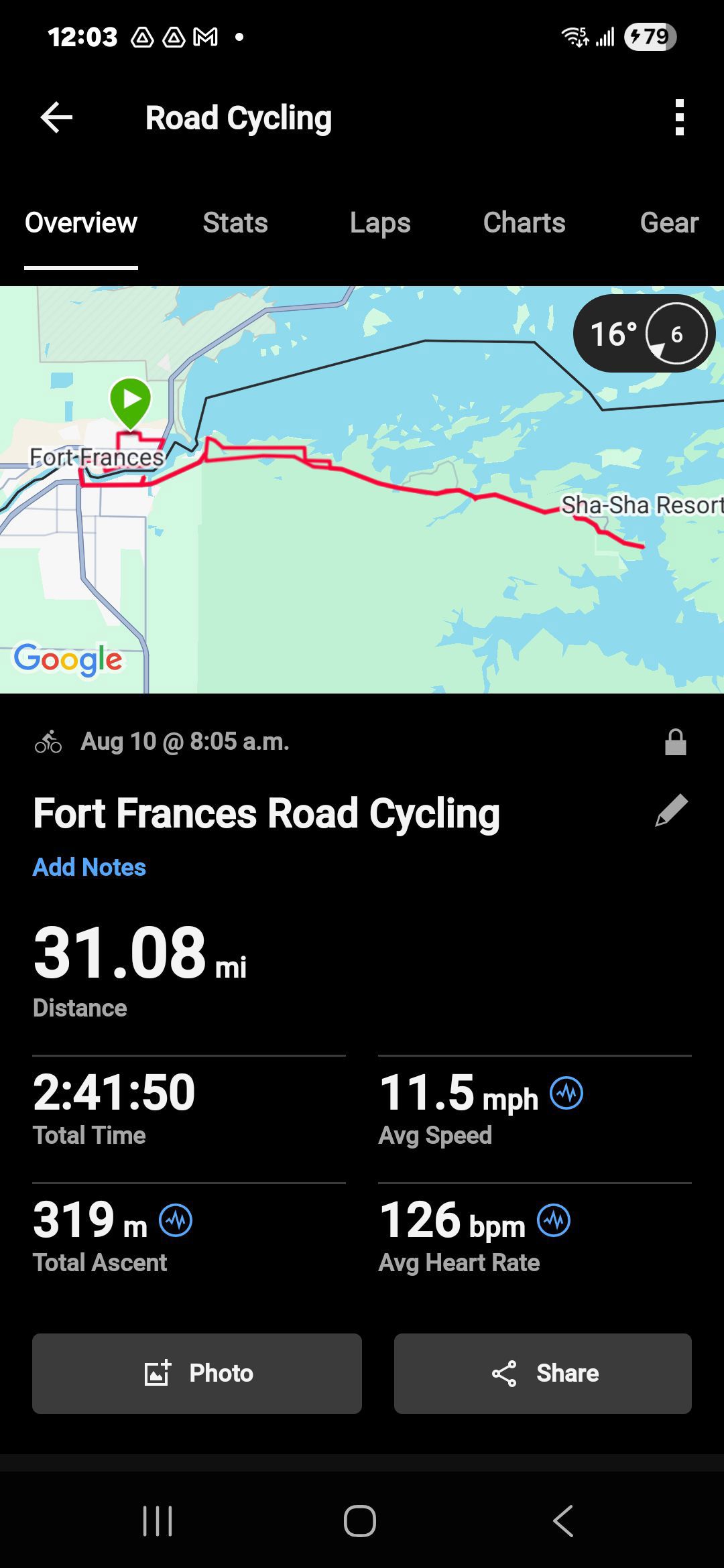
Task: Open info icon beside Avg Heart Rate
Action: pos(554,1220)
